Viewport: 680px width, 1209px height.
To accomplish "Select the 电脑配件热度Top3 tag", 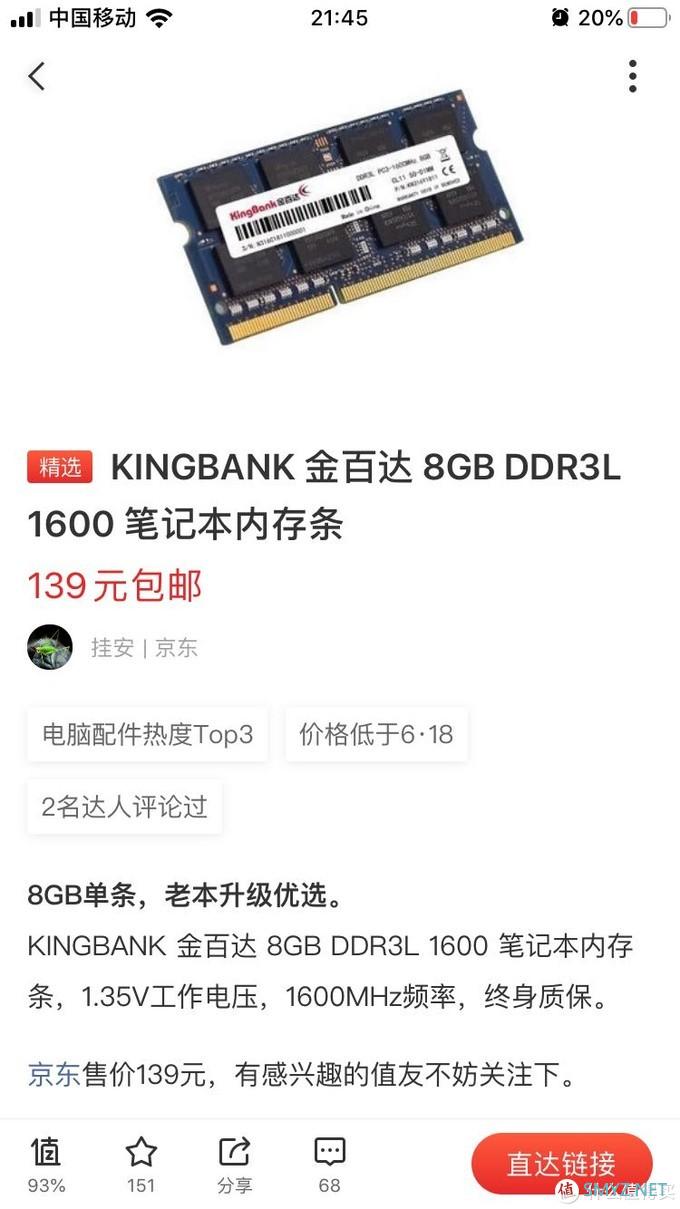I will 147,735.
